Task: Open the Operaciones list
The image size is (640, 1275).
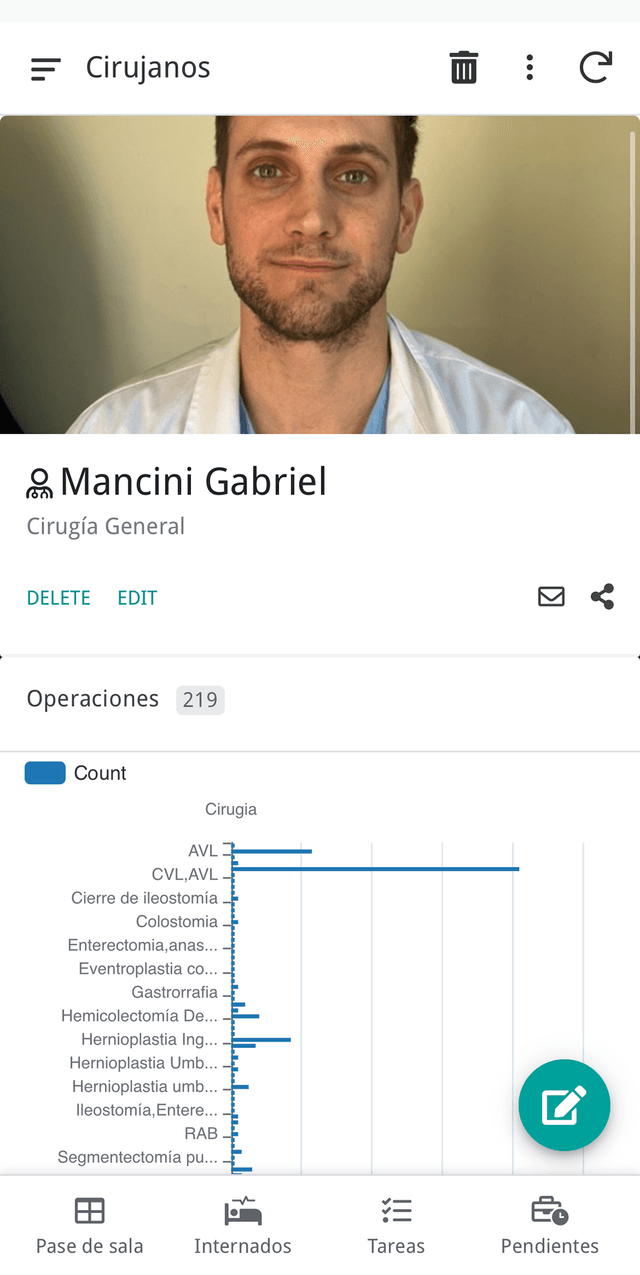Action: 93,699
